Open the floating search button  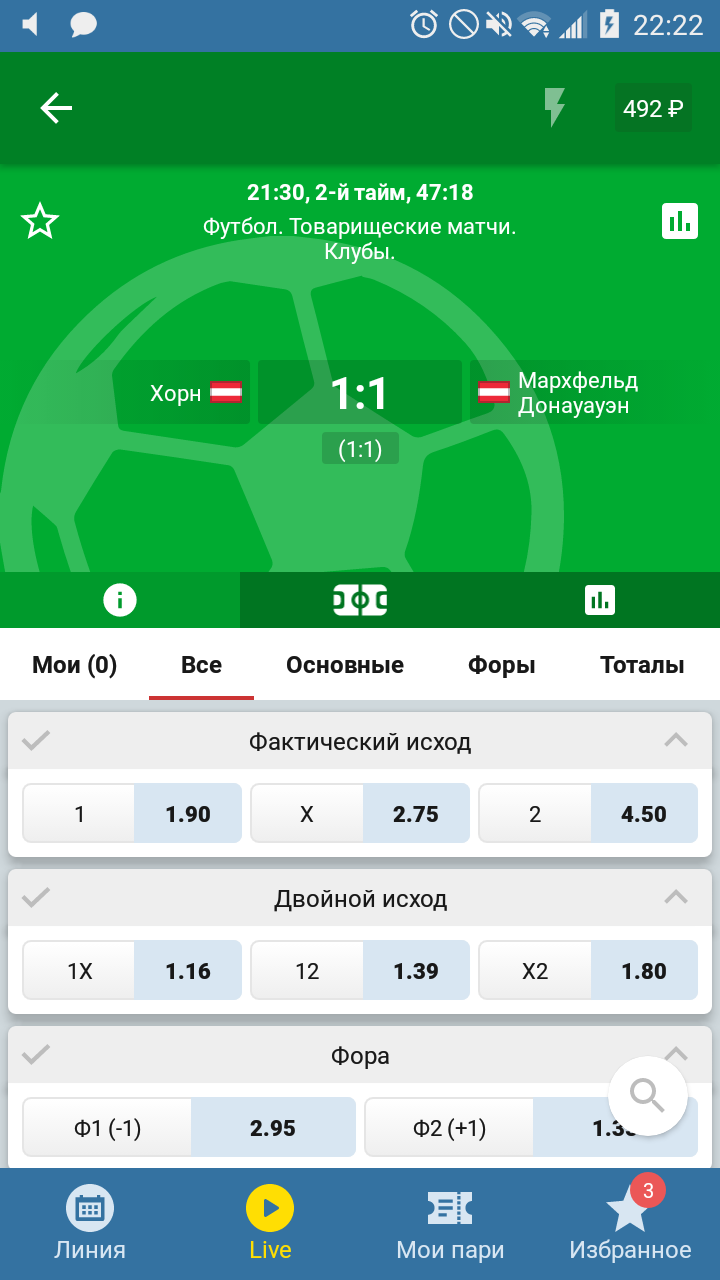click(648, 1096)
